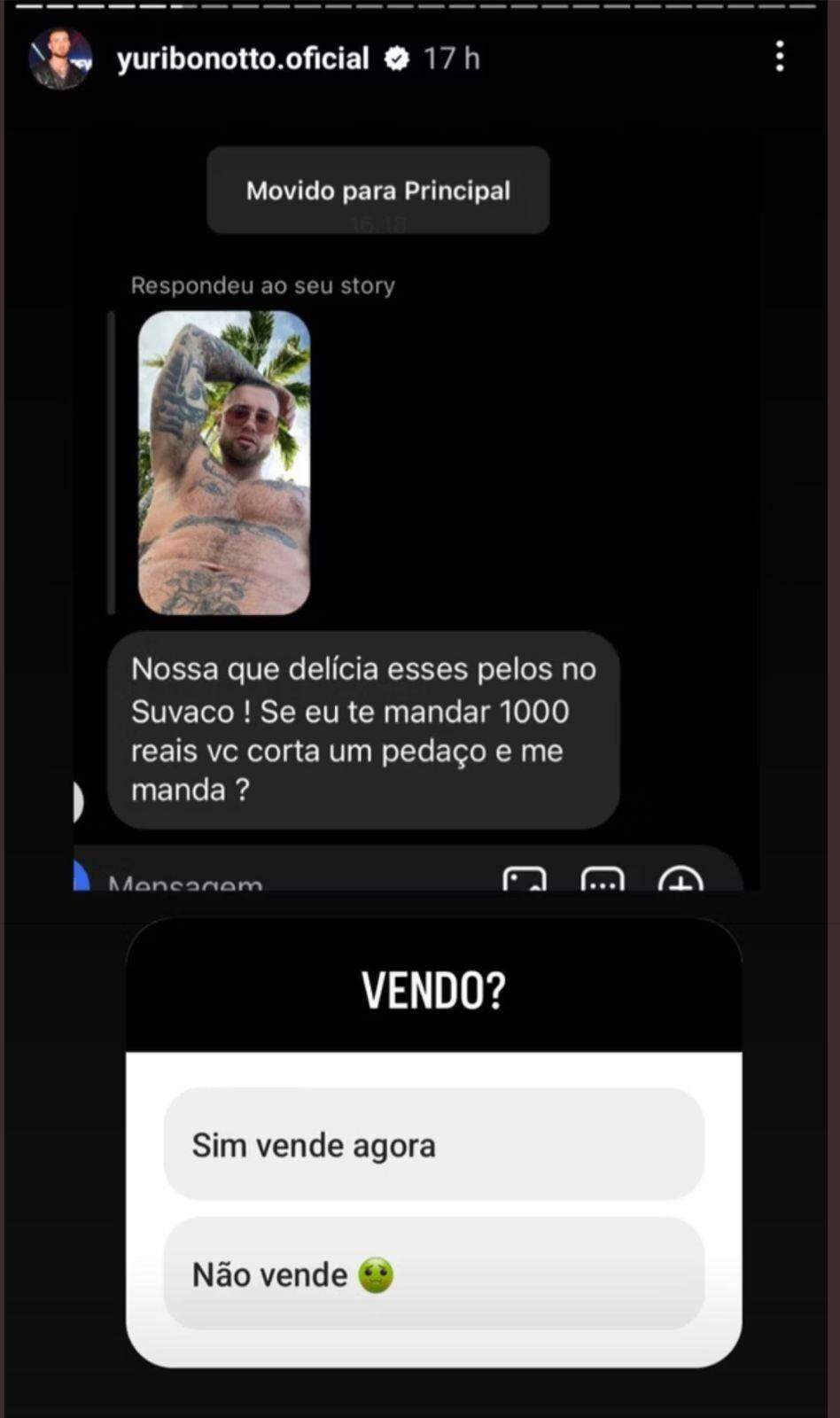Open the story options three-dot menu
840x1418 pixels.
point(779,58)
